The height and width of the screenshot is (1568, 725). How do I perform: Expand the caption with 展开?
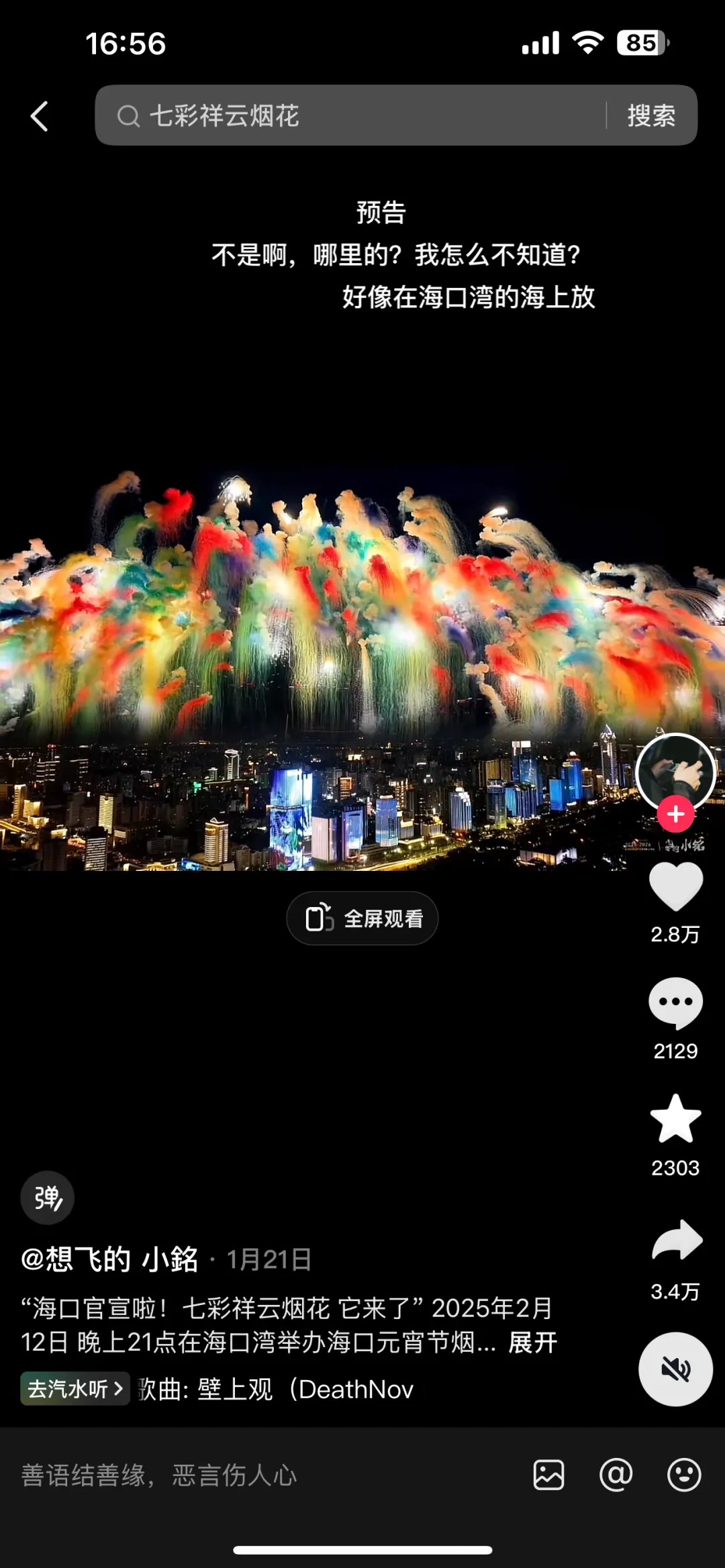coord(532,1343)
